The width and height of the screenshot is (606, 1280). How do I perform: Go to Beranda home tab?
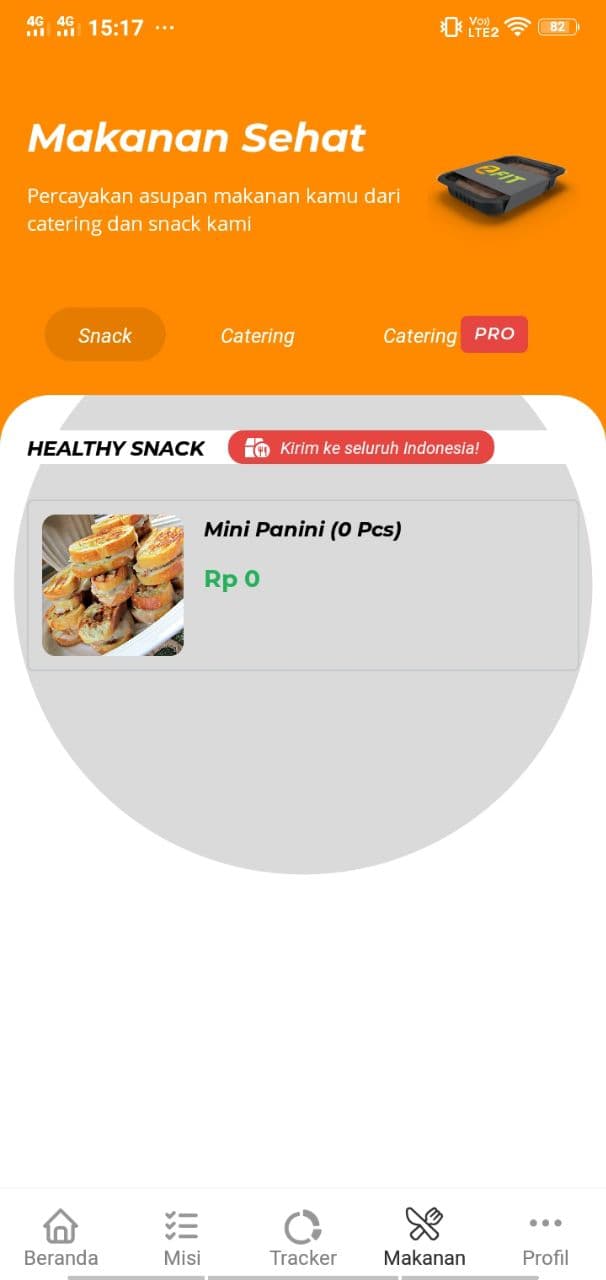pyautogui.click(x=61, y=1236)
